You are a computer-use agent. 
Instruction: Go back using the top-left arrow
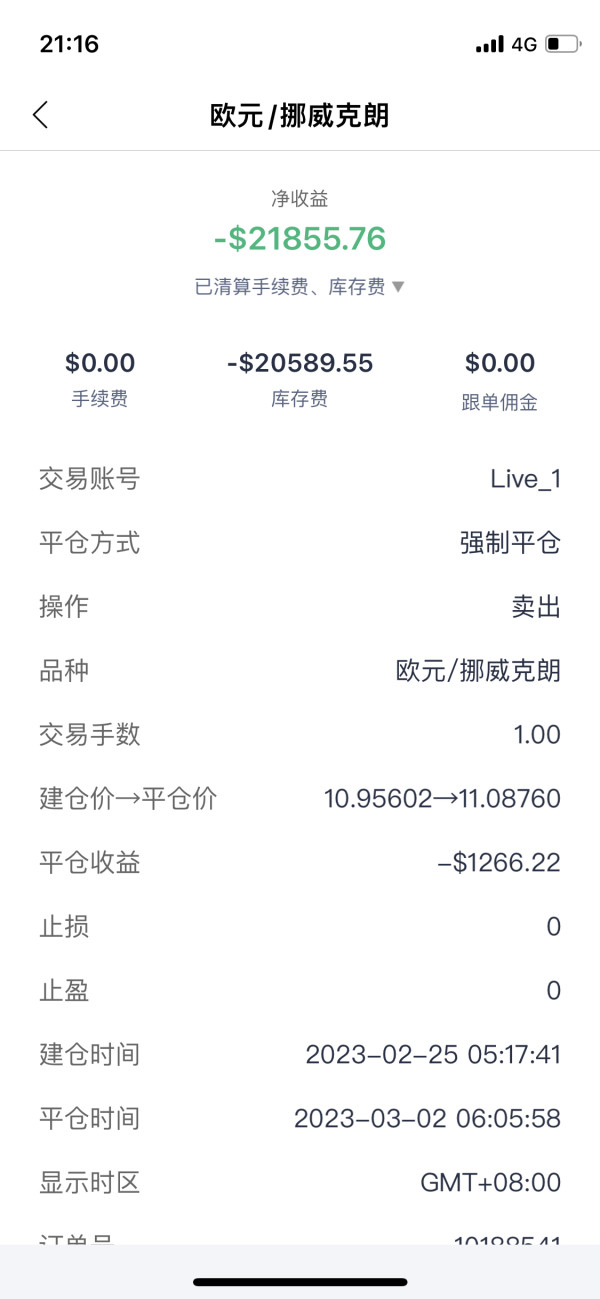tap(40, 115)
